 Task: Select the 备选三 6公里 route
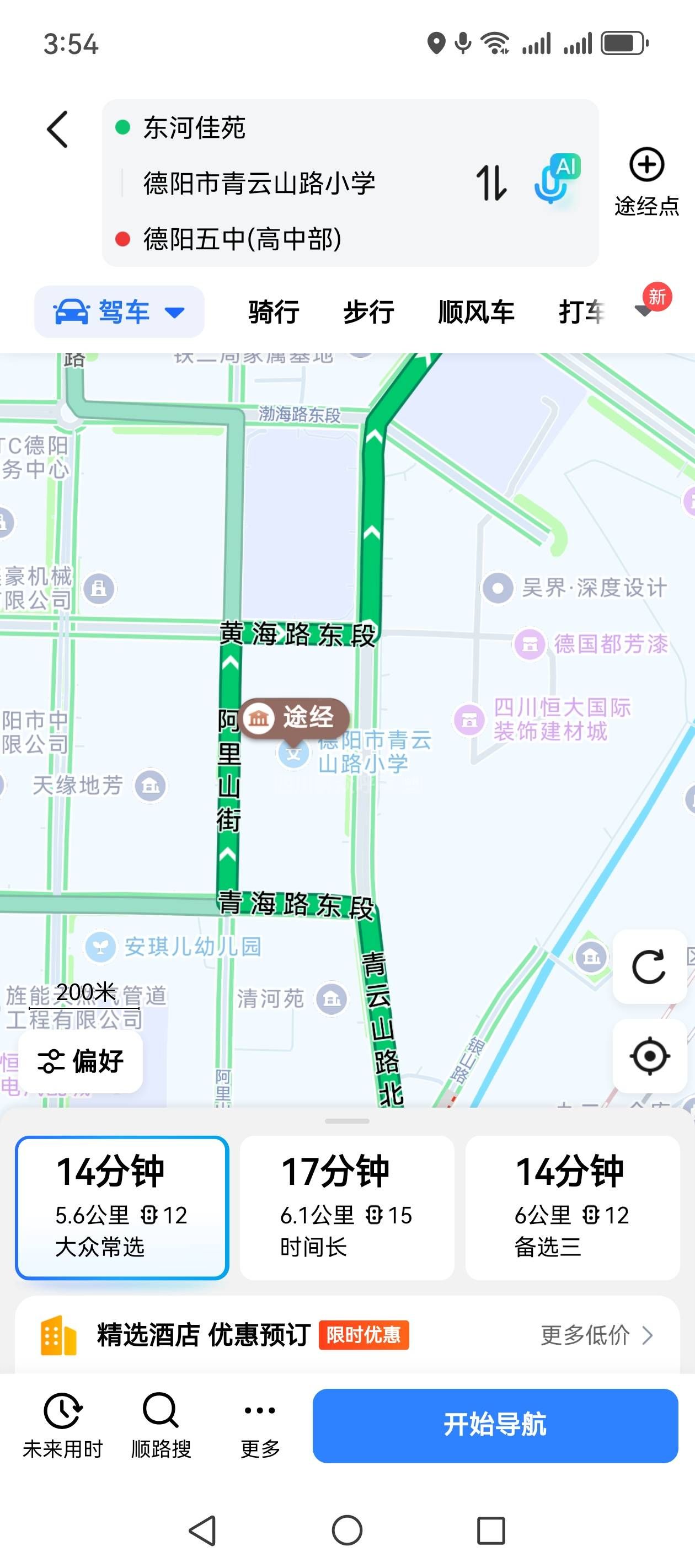572,1207
